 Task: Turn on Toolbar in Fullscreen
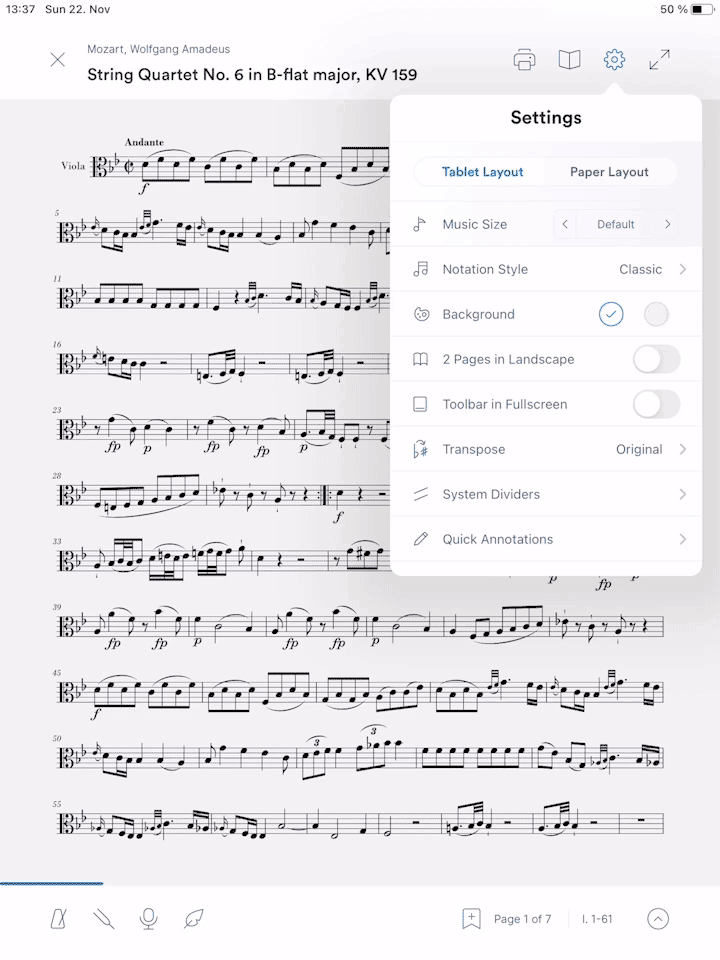coord(656,404)
